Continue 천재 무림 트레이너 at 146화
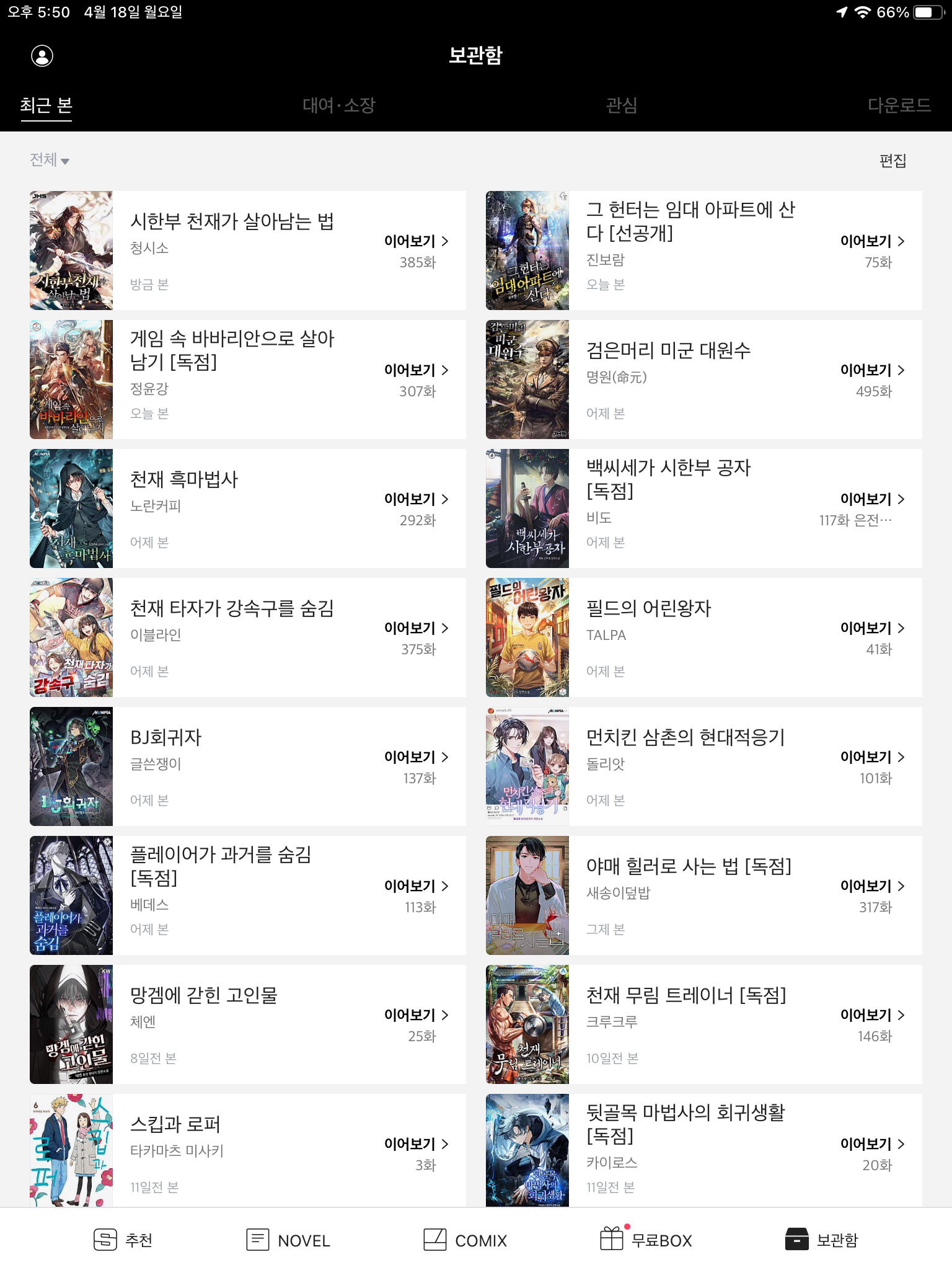This screenshot has height=1270, width=952. (872, 1015)
